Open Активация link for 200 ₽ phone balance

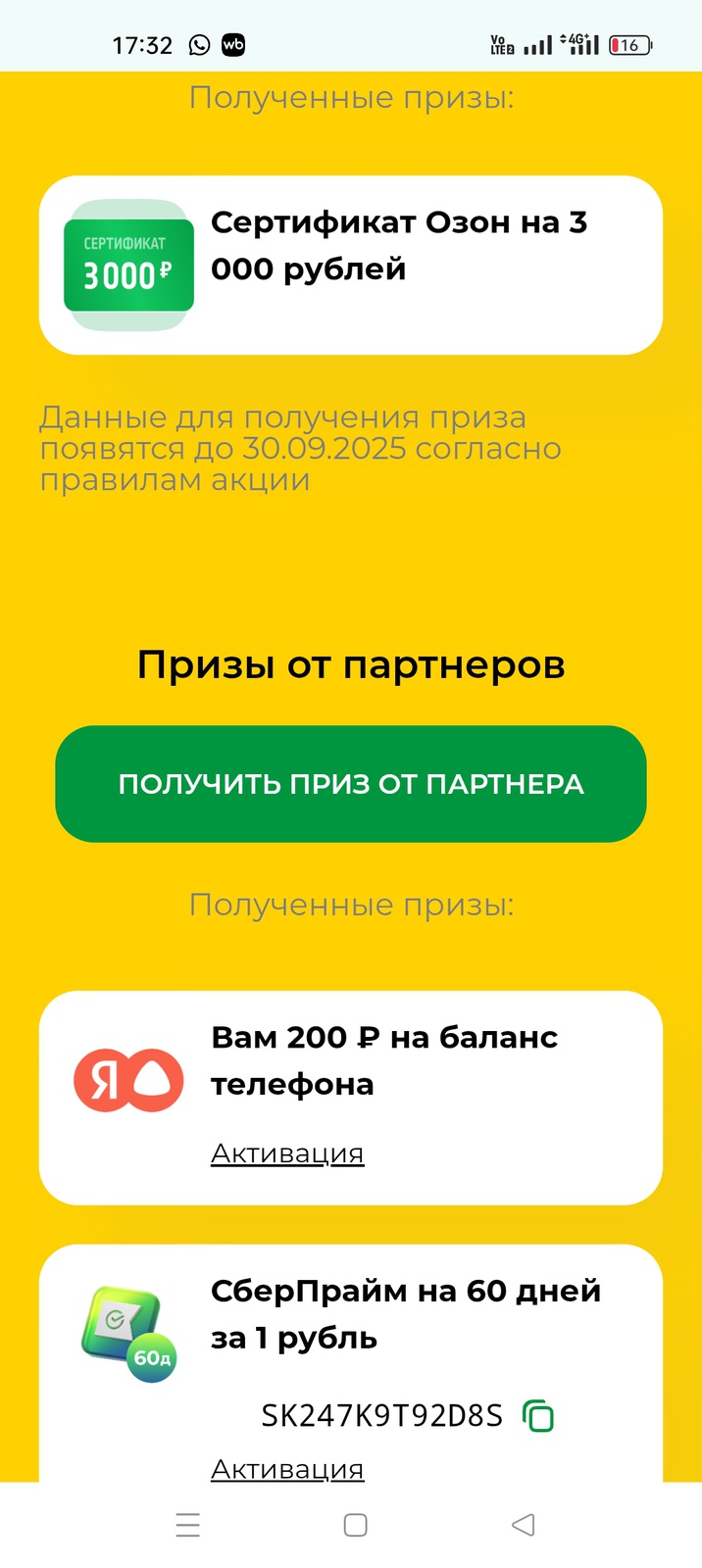[x=287, y=1153]
